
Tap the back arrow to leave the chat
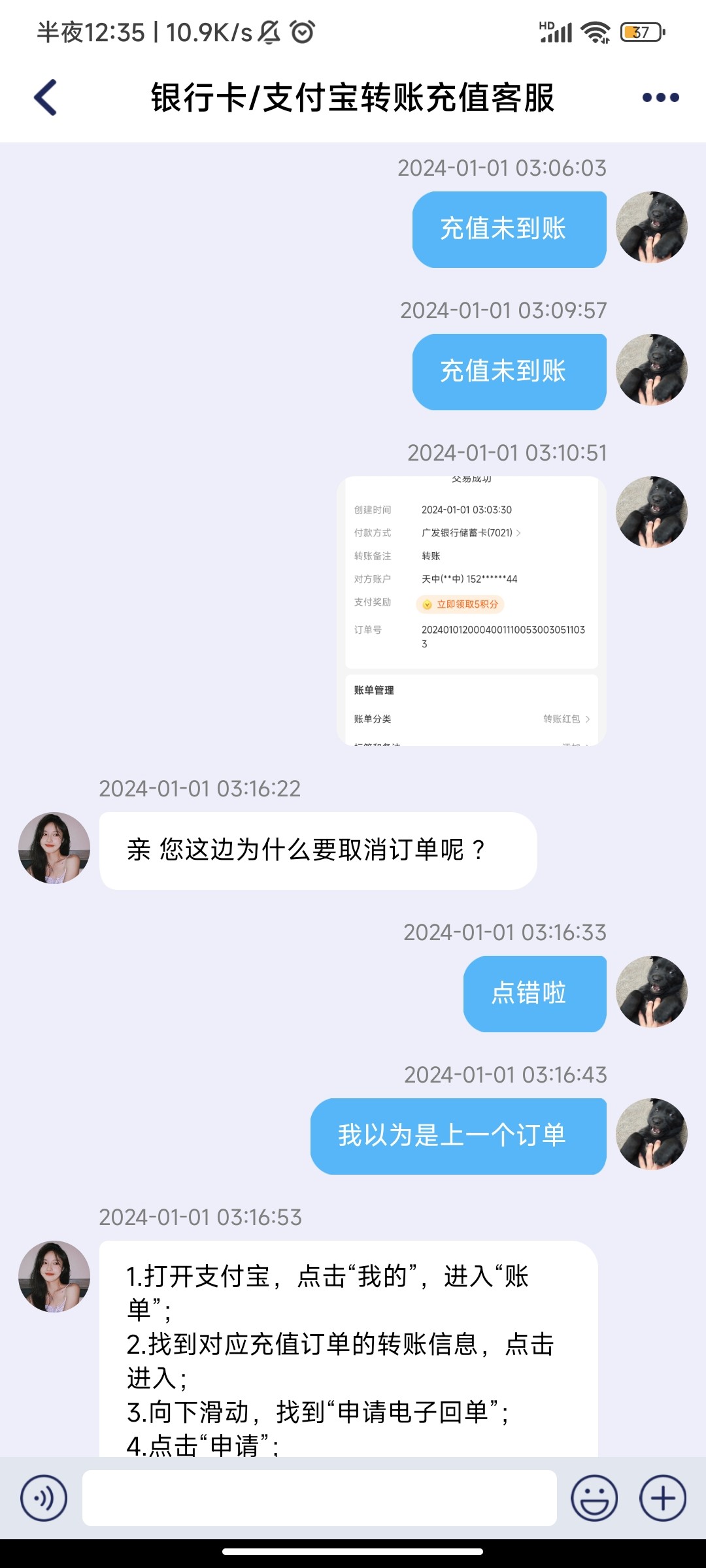[43, 97]
